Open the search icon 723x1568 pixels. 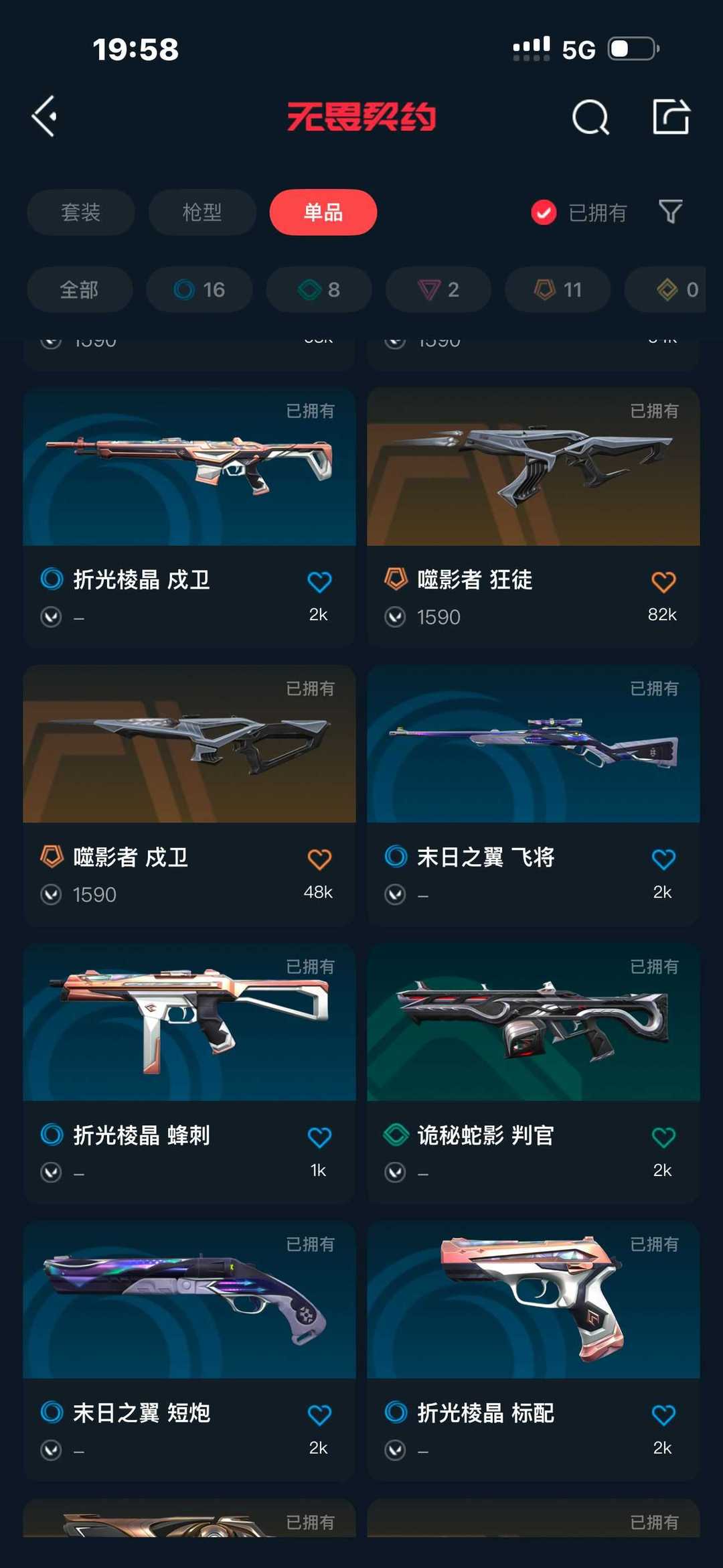(x=590, y=118)
